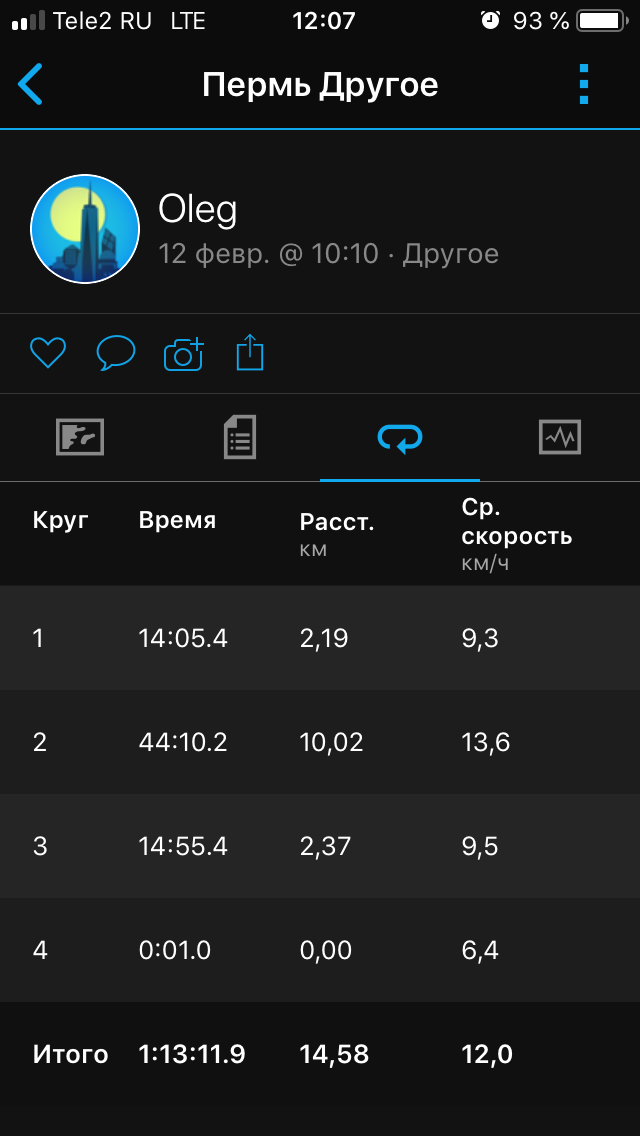The height and width of the screenshot is (1136, 640).
Task: Open comments via the speech bubble icon
Action: (x=115, y=353)
